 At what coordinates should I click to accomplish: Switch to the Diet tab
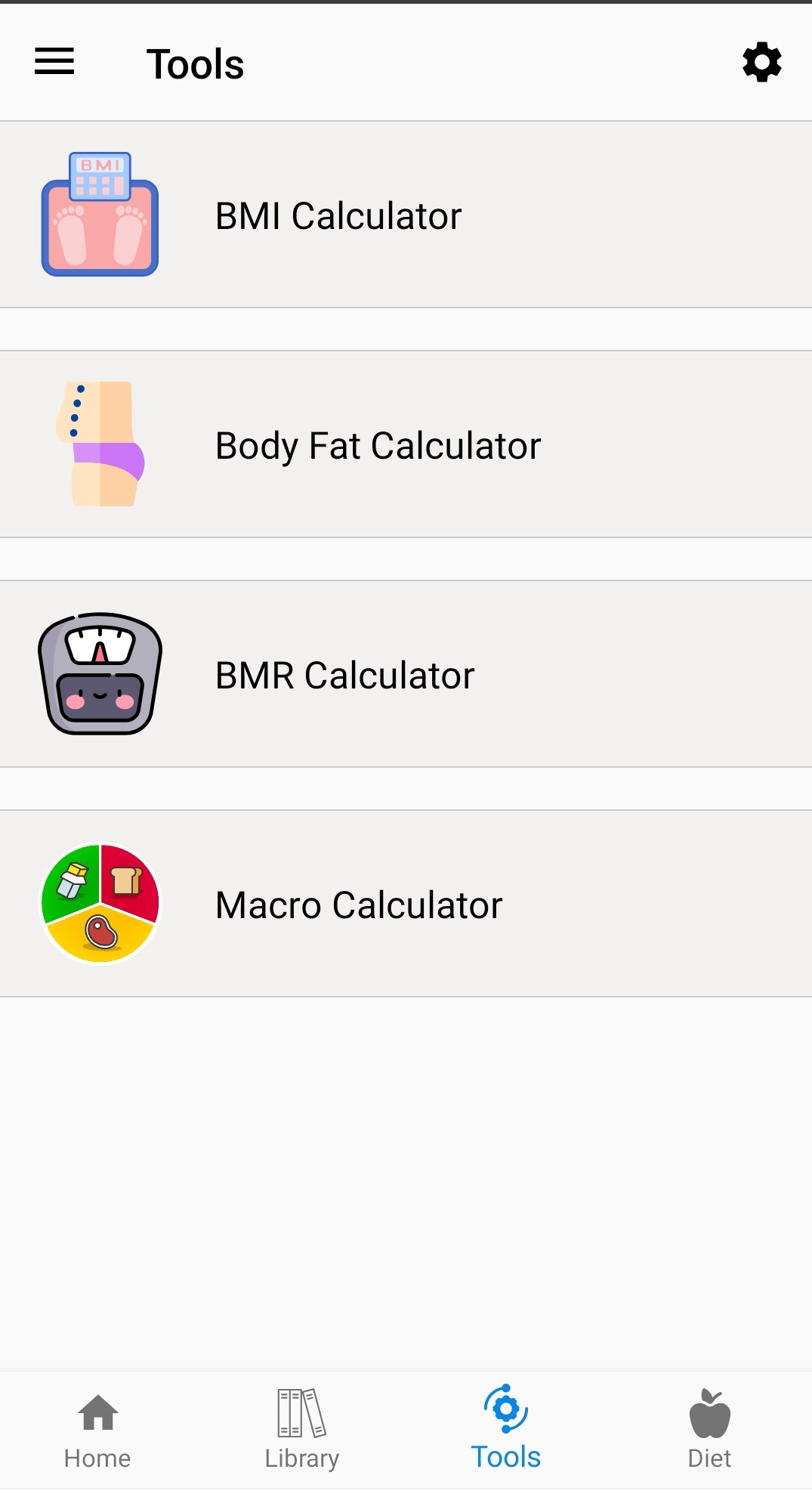(x=709, y=1429)
